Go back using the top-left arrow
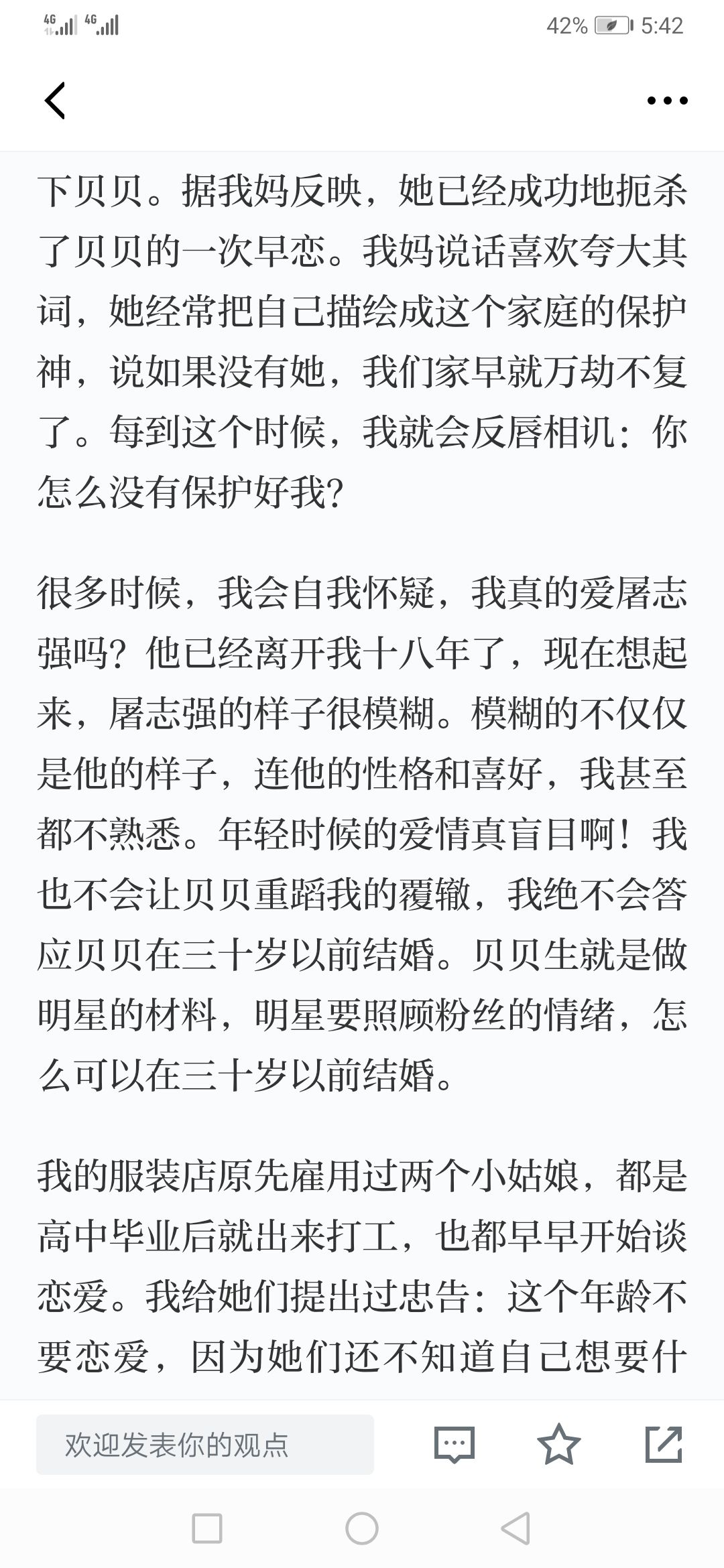 coord(55,101)
